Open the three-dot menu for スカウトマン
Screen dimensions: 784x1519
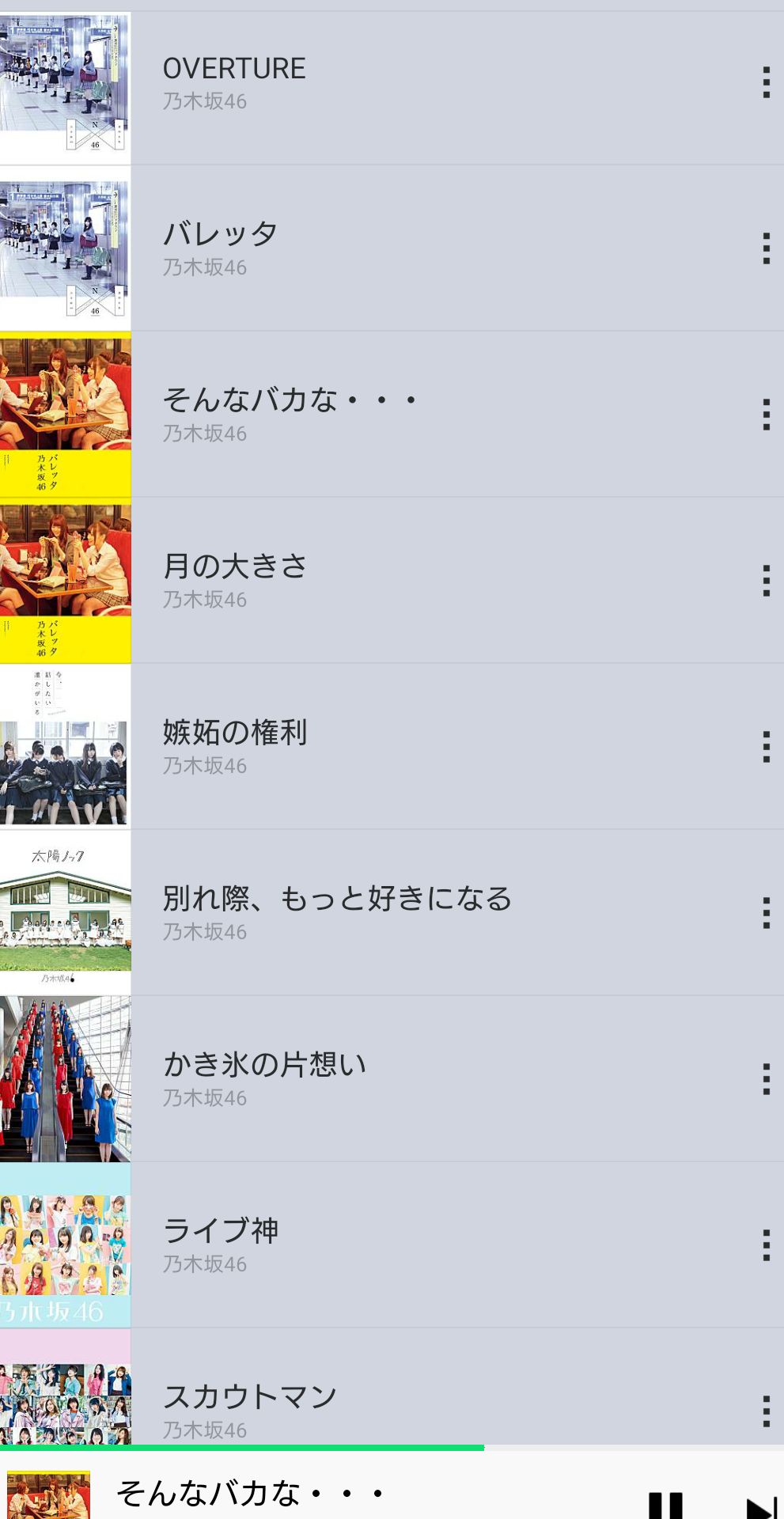coord(766,1411)
